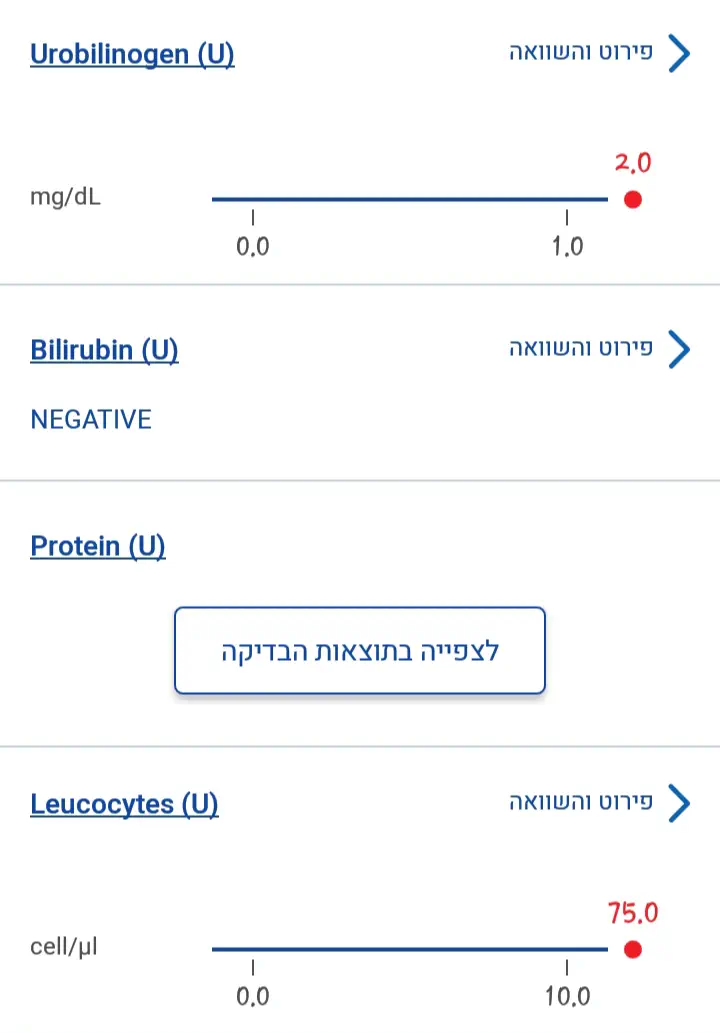Open the Bilirubin (U) test link
The width and height of the screenshot is (720, 1033).
click(x=104, y=350)
